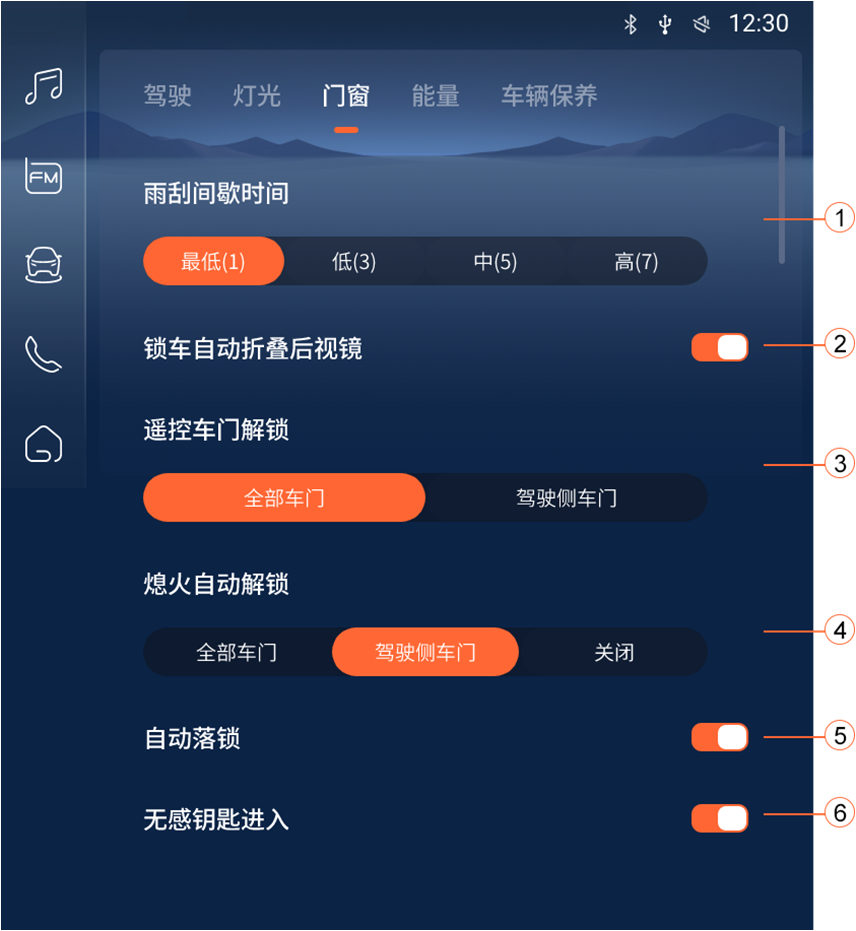Turn off 无感钥匙进入 switch
This screenshot has height=931, width=856.
[719, 818]
